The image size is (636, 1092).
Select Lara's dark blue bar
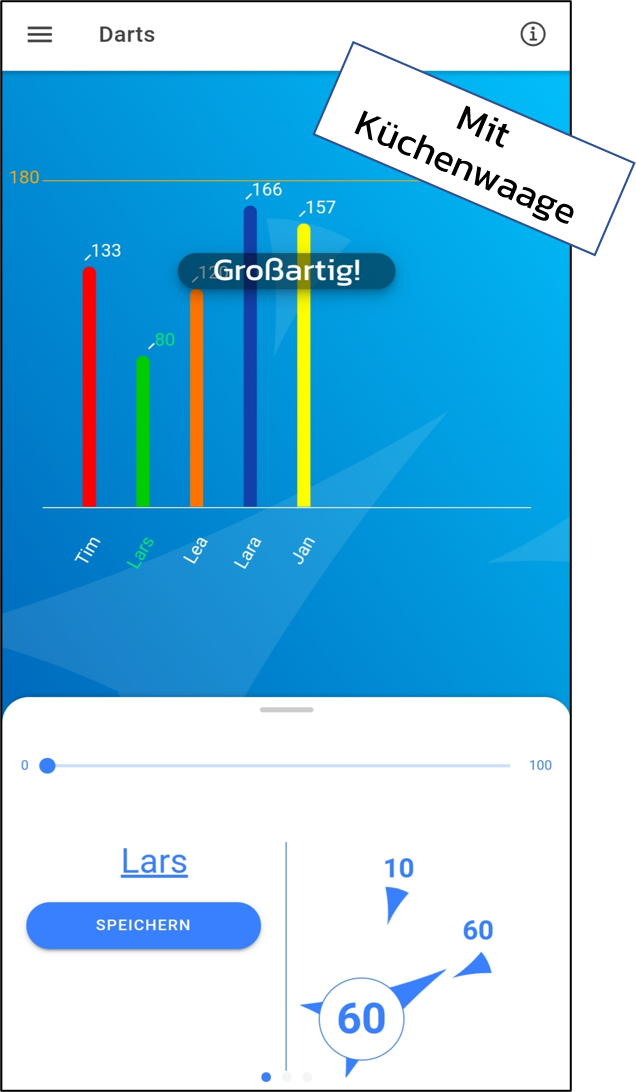(250, 356)
